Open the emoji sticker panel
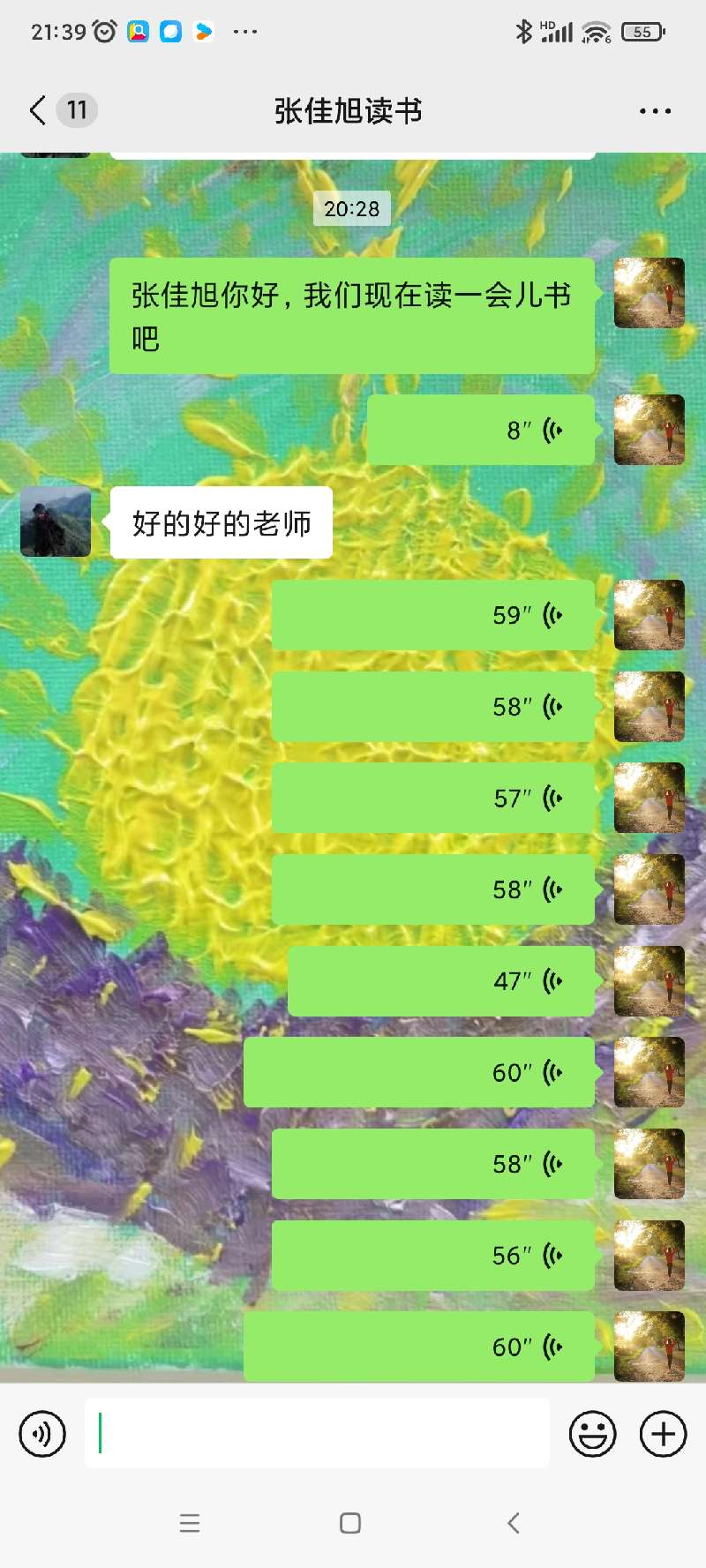Viewport: 706px width, 1568px height. pos(592,1434)
